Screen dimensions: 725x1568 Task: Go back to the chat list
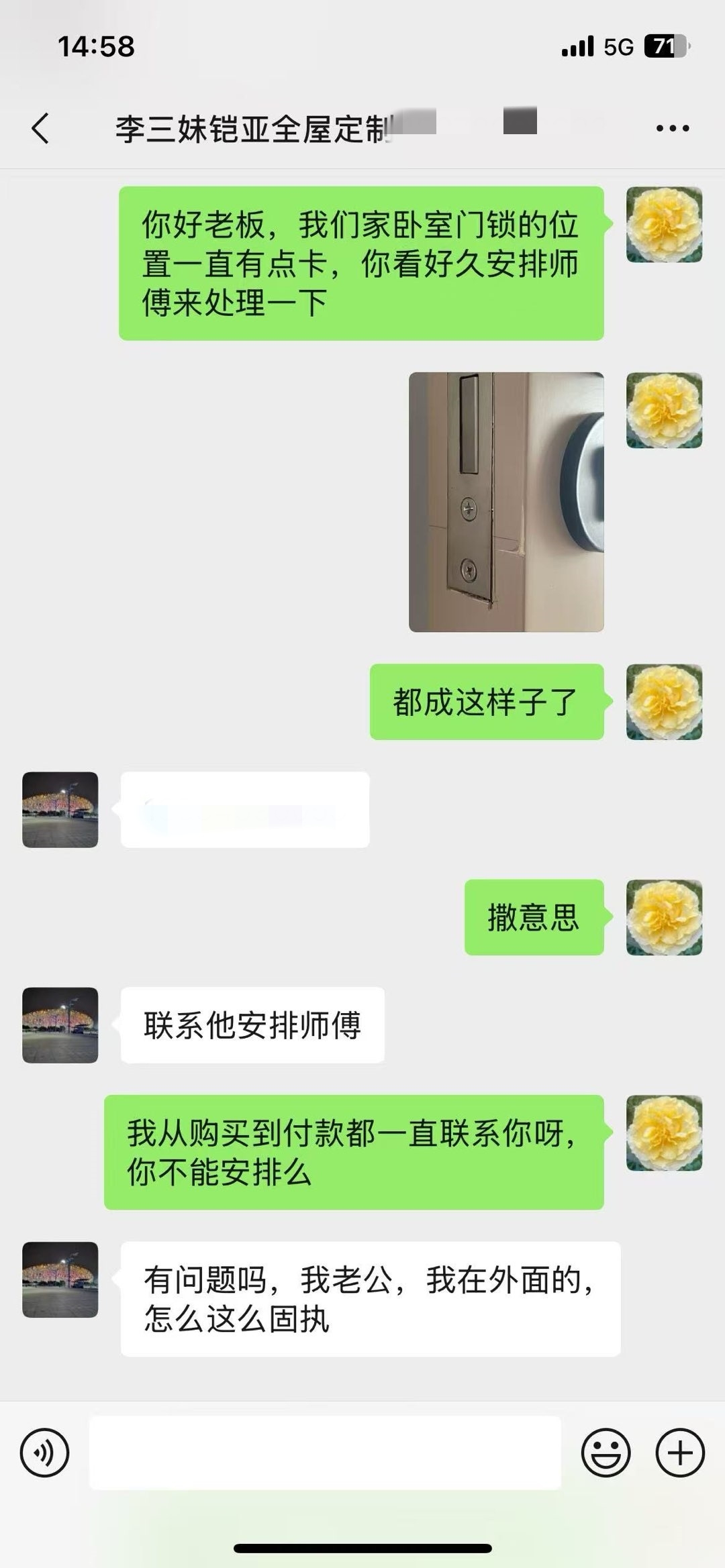40,127
